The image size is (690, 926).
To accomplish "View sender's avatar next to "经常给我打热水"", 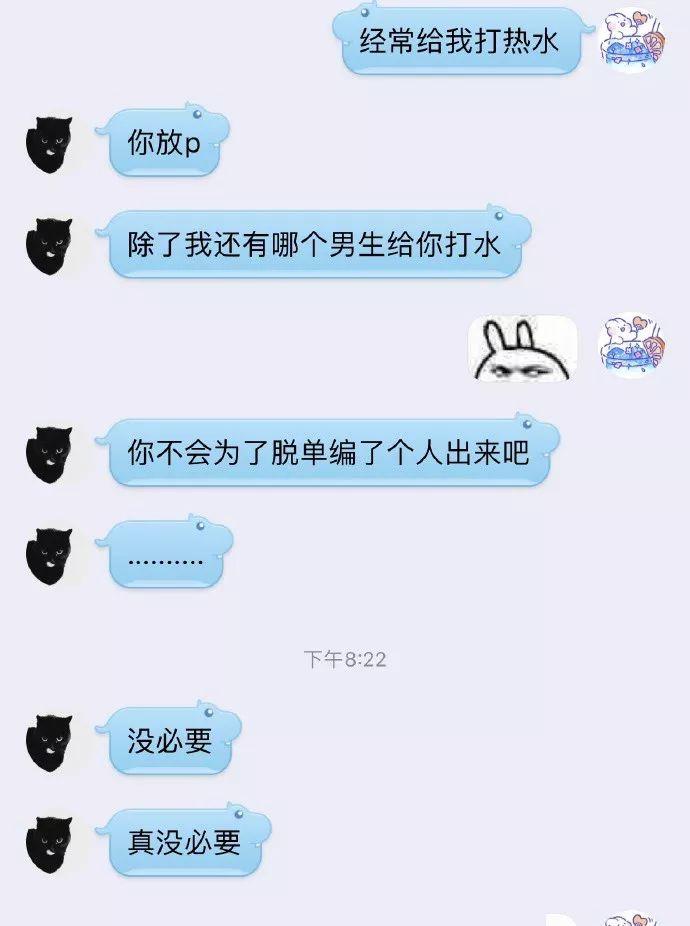I will tap(631, 42).
